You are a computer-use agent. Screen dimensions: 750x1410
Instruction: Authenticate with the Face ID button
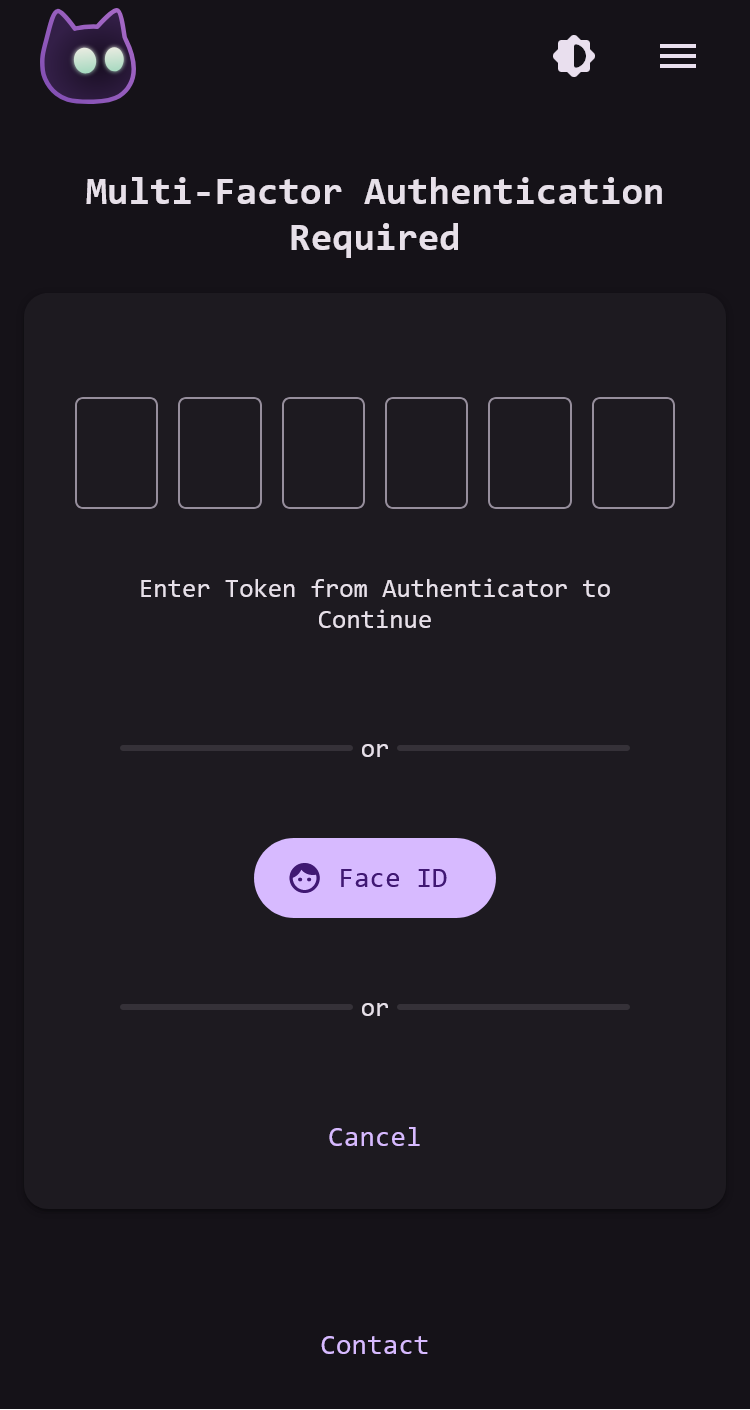pyautogui.click(x=374, y=878)
